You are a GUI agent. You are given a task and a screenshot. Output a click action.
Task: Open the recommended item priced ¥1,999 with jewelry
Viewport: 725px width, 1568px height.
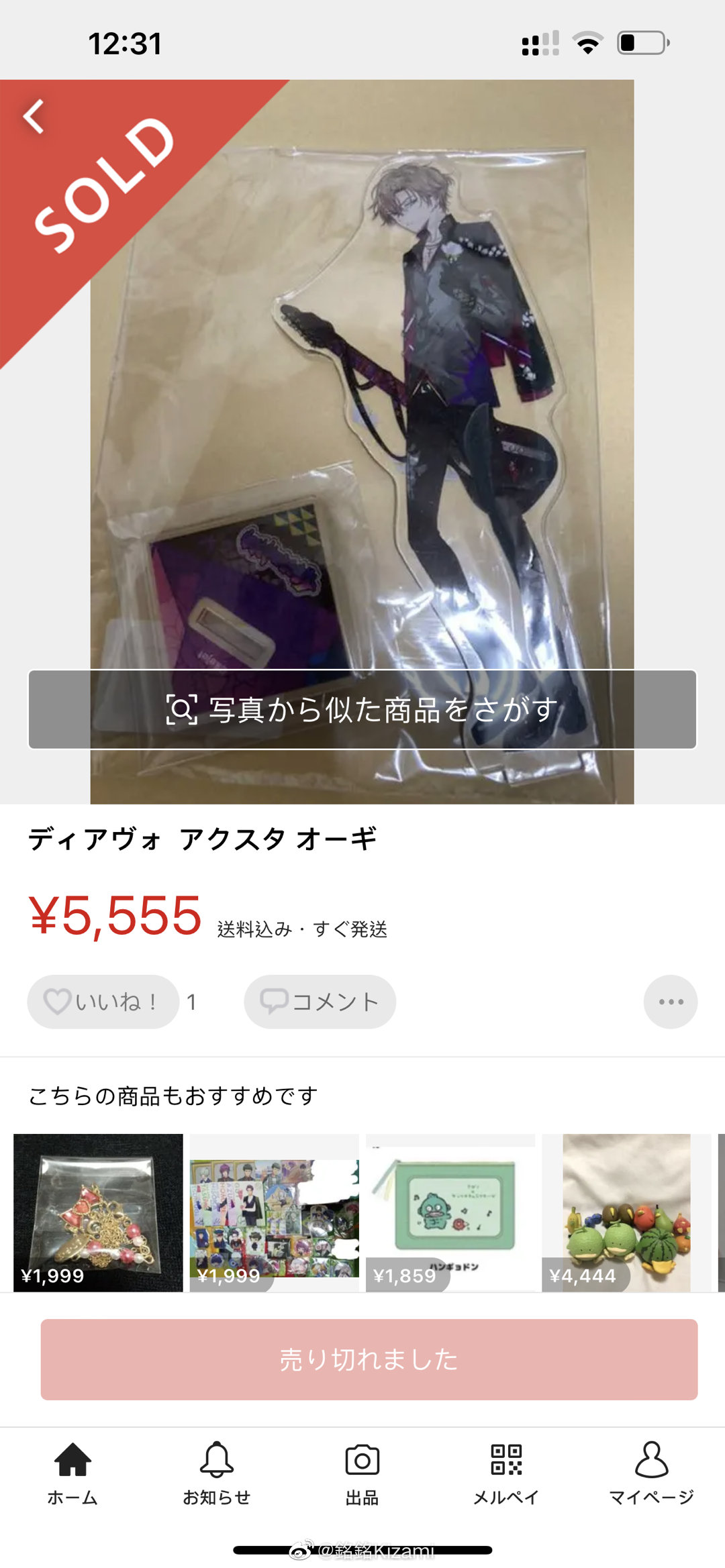98,1212
